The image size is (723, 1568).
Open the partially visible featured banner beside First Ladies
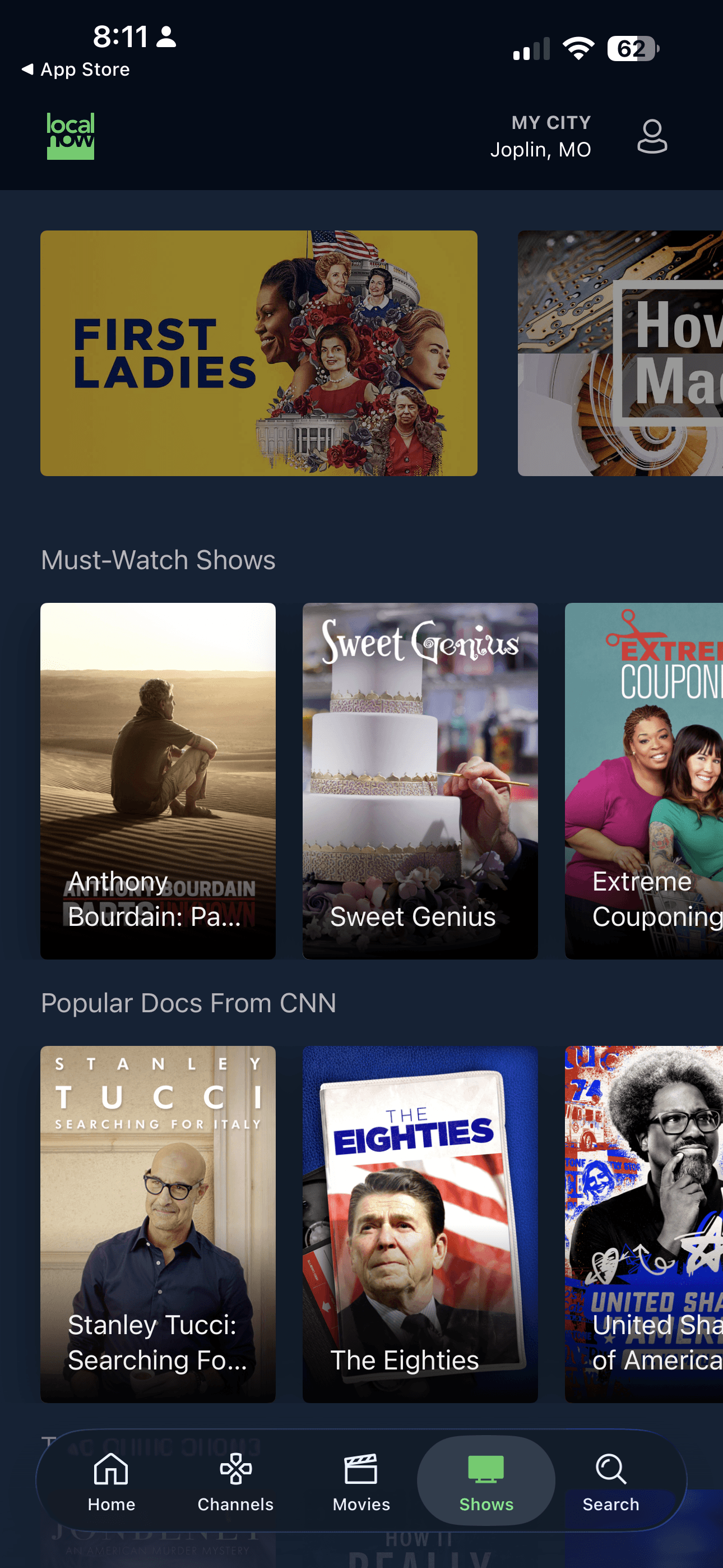(620, 353)
